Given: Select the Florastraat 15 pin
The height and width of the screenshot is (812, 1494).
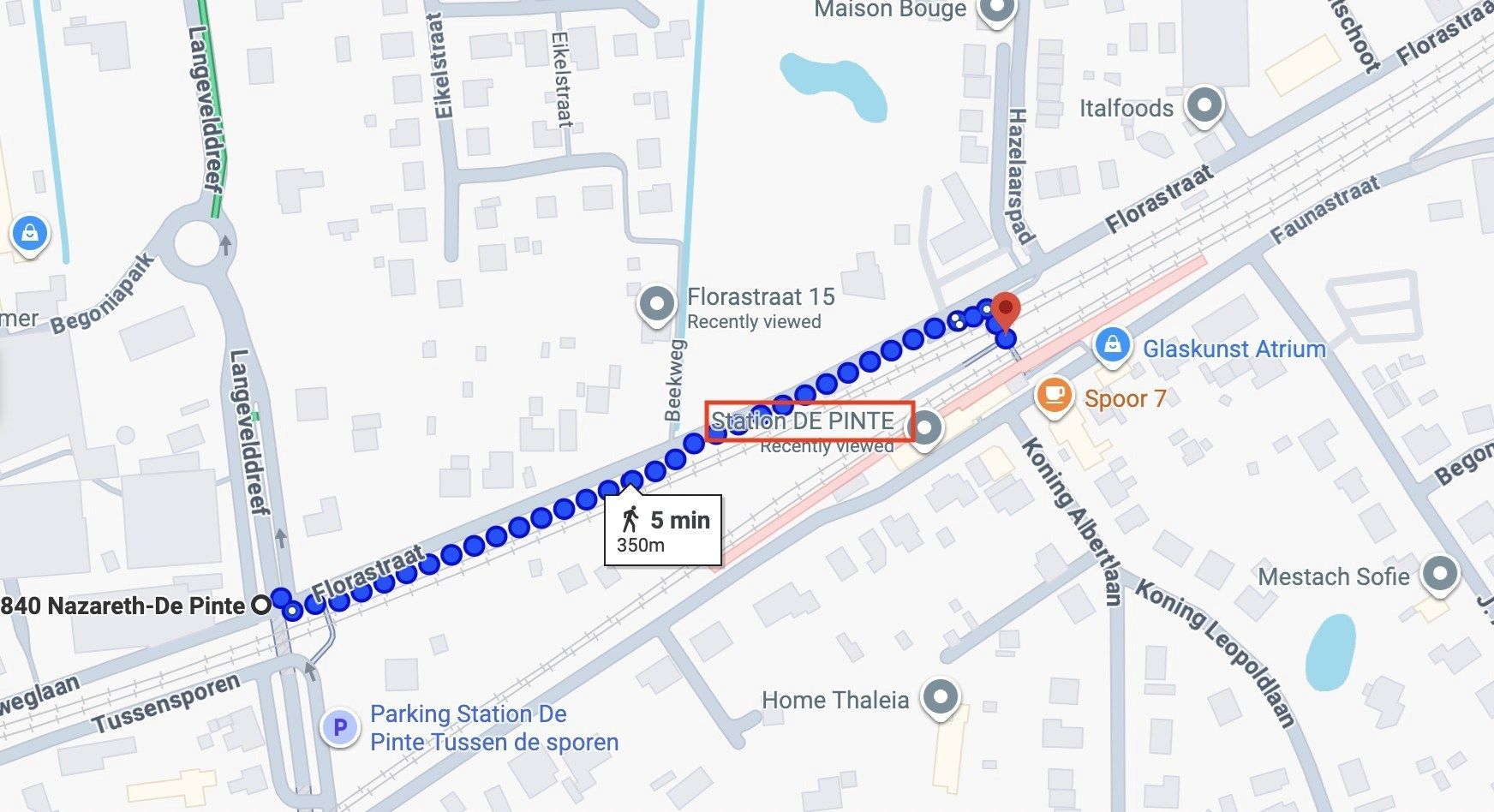Looking at the screenshot, I should [657, 304].
